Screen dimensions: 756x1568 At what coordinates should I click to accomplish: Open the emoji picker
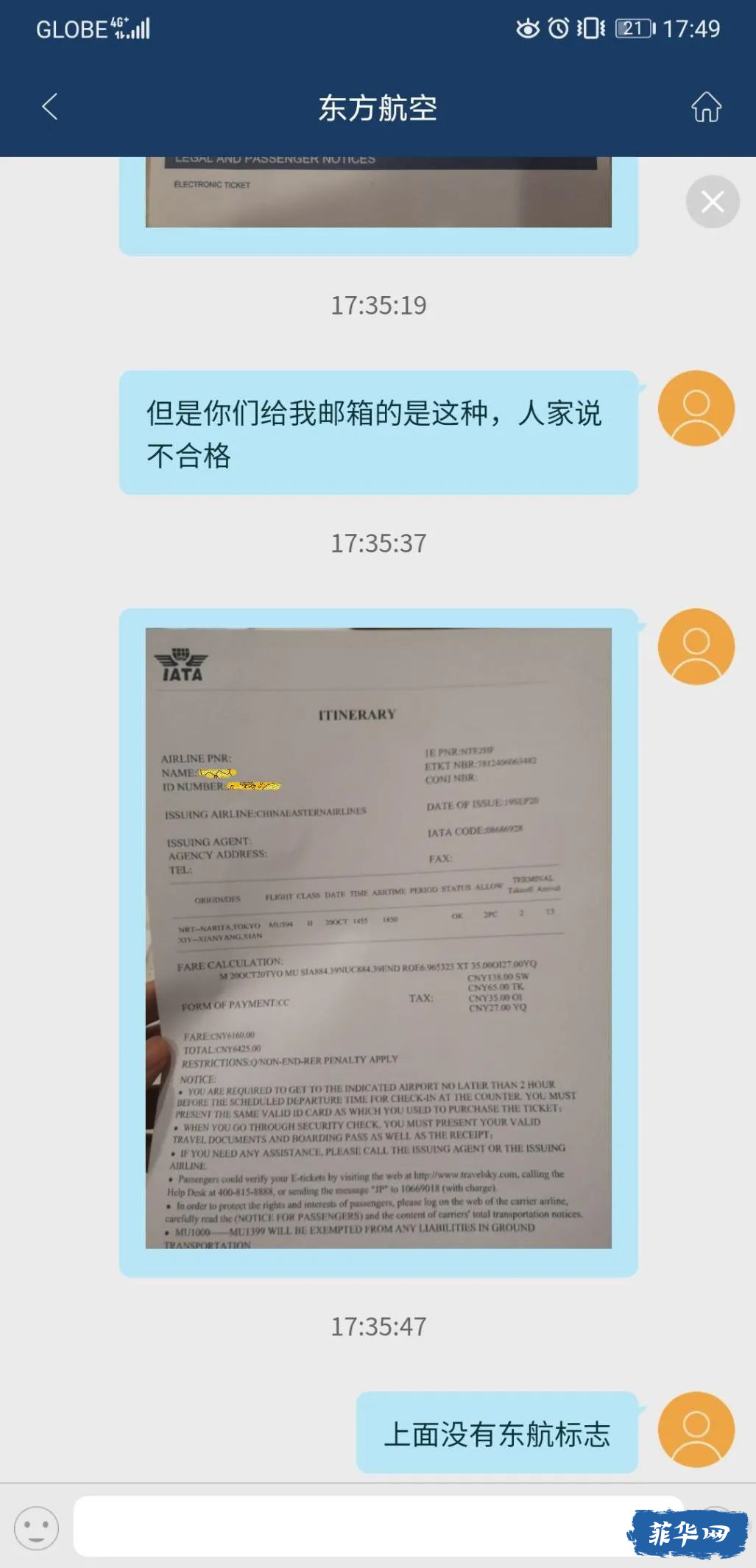tap(36, 1527)
